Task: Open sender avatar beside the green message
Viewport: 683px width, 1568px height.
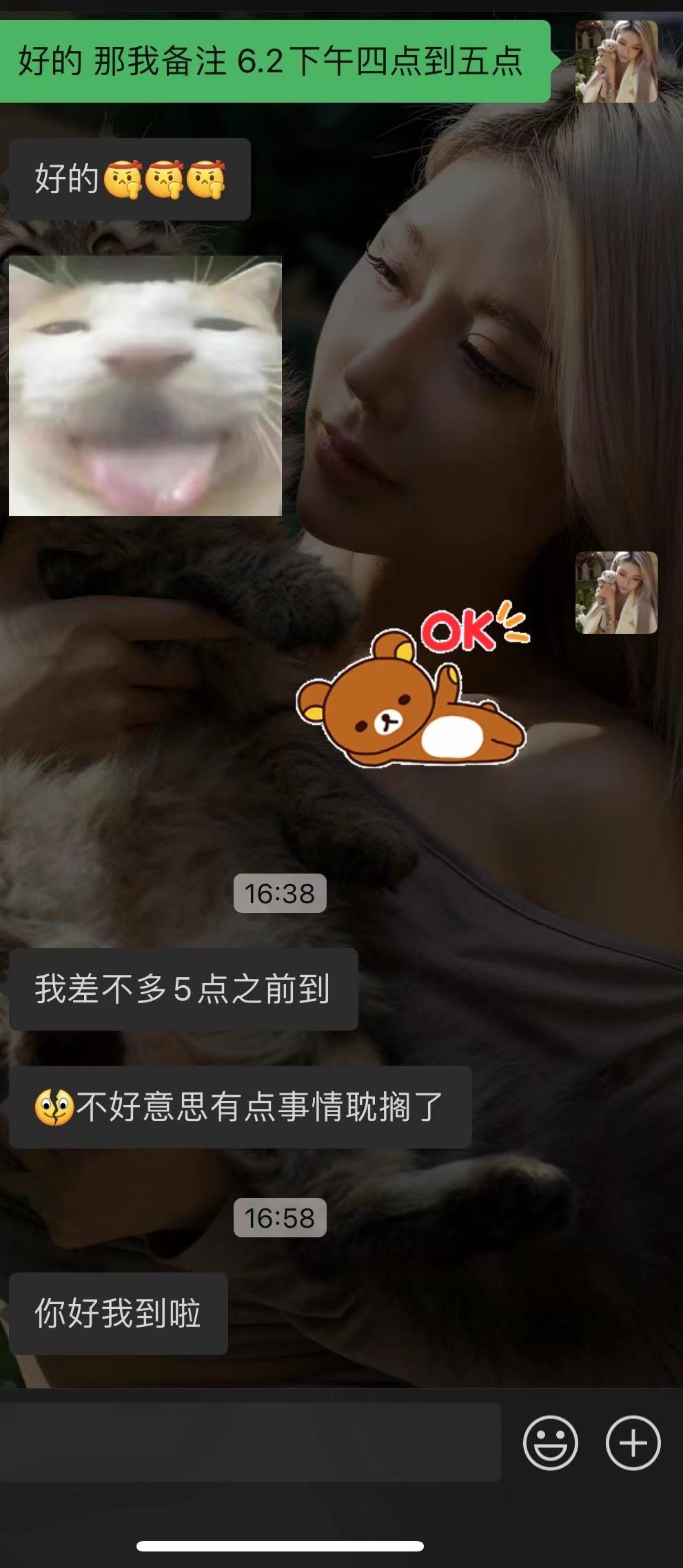Action: (x=616, y=61)
